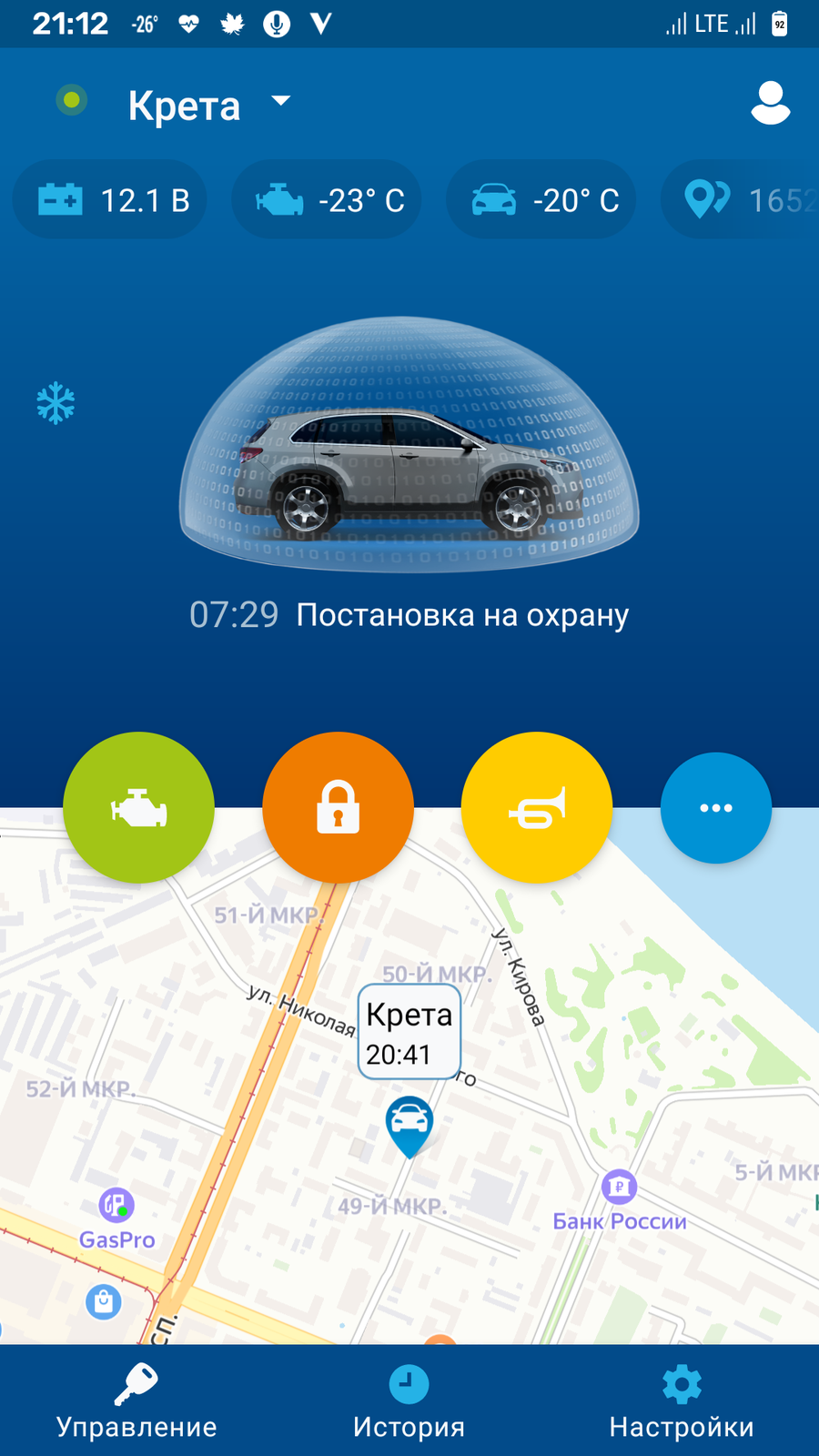This screenshot has height=1456, width=819.
Task: Switch to the История tab
Action: (409, 1402)
